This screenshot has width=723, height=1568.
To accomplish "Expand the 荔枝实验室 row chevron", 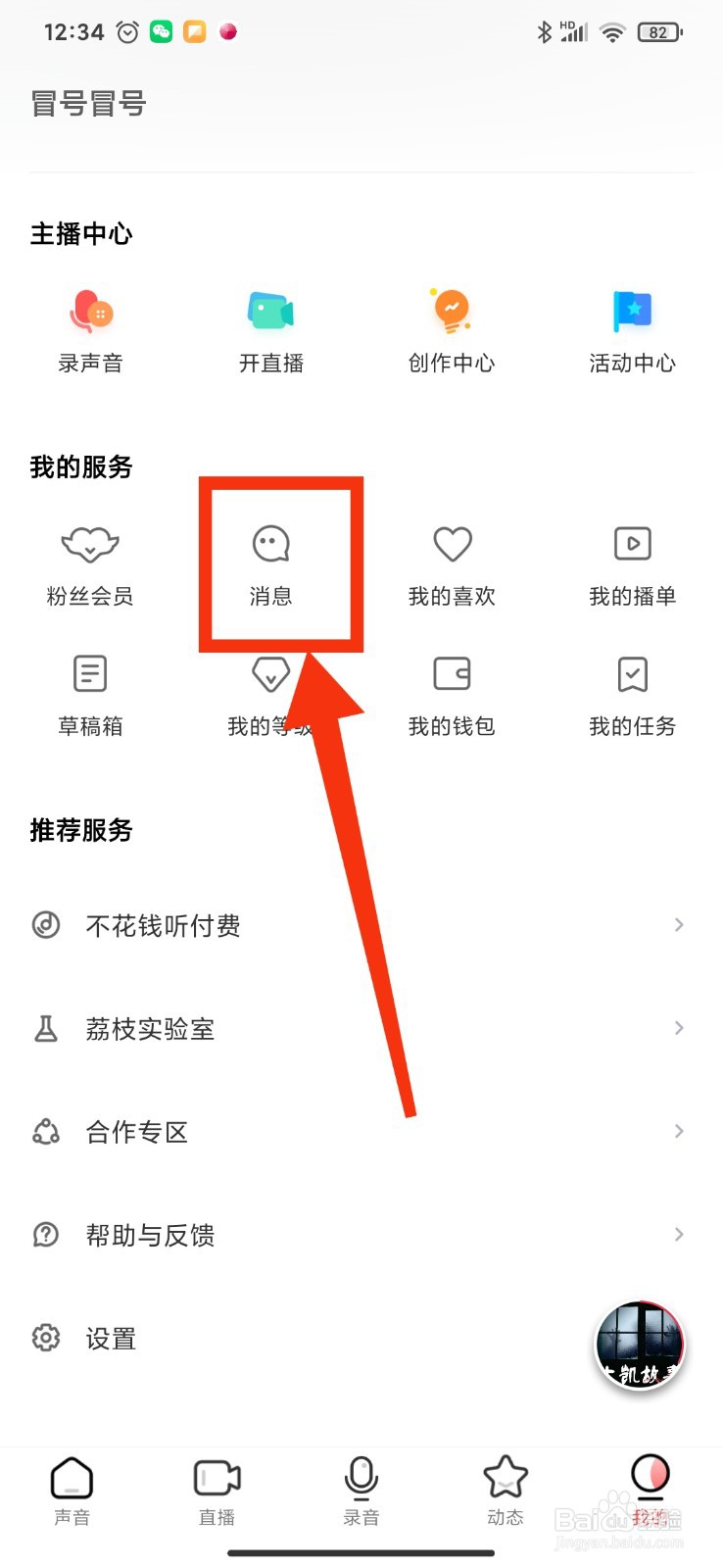I will (x=678, y=1028).
